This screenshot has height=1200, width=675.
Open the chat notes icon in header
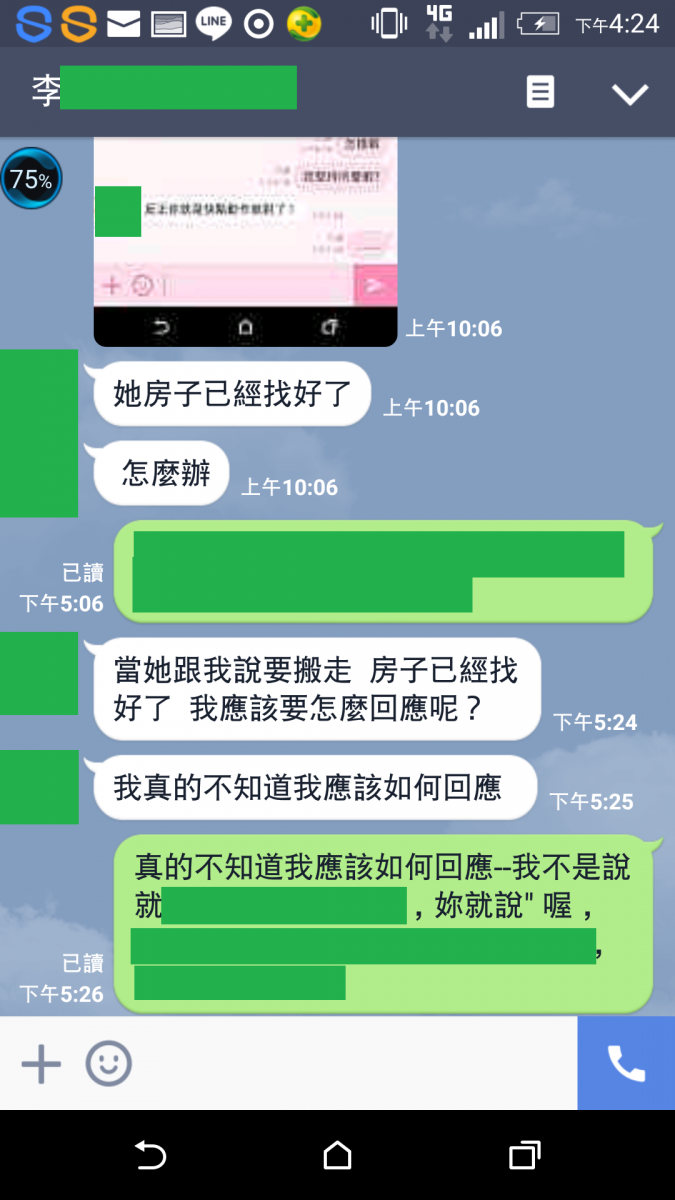pos(540,93)
